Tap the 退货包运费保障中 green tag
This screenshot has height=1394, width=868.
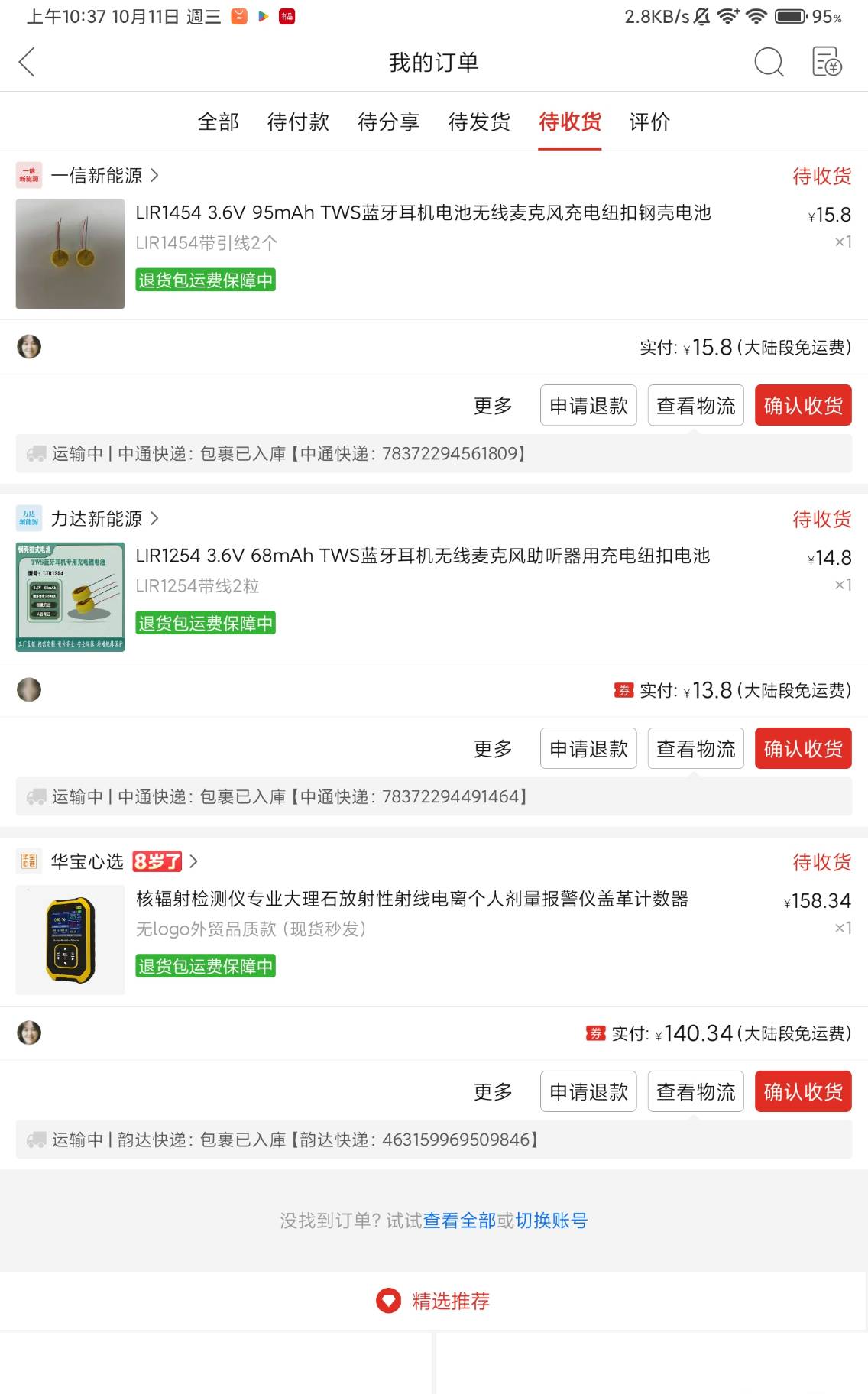205,280
